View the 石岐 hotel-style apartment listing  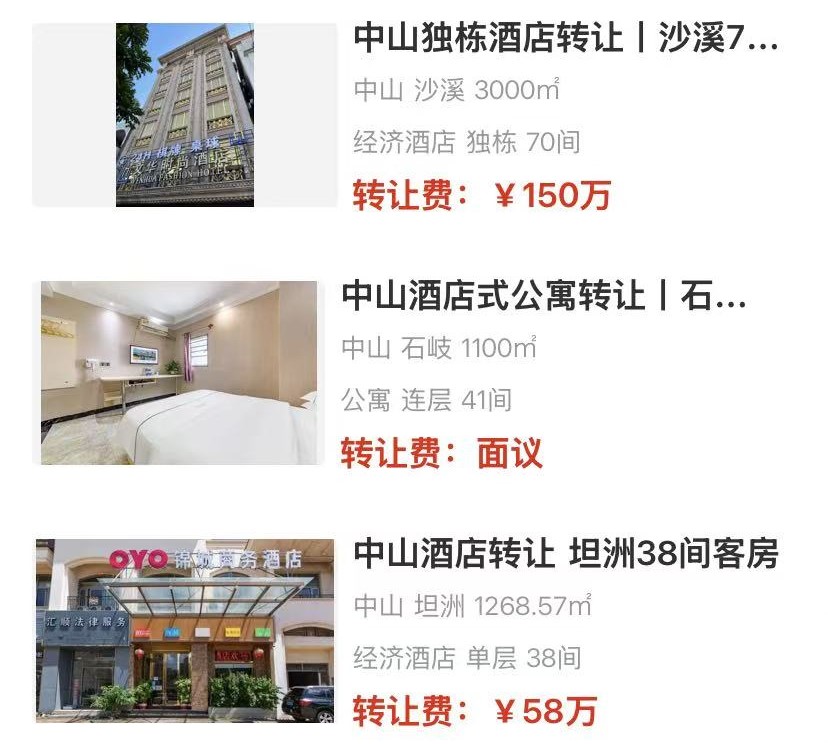544,296
